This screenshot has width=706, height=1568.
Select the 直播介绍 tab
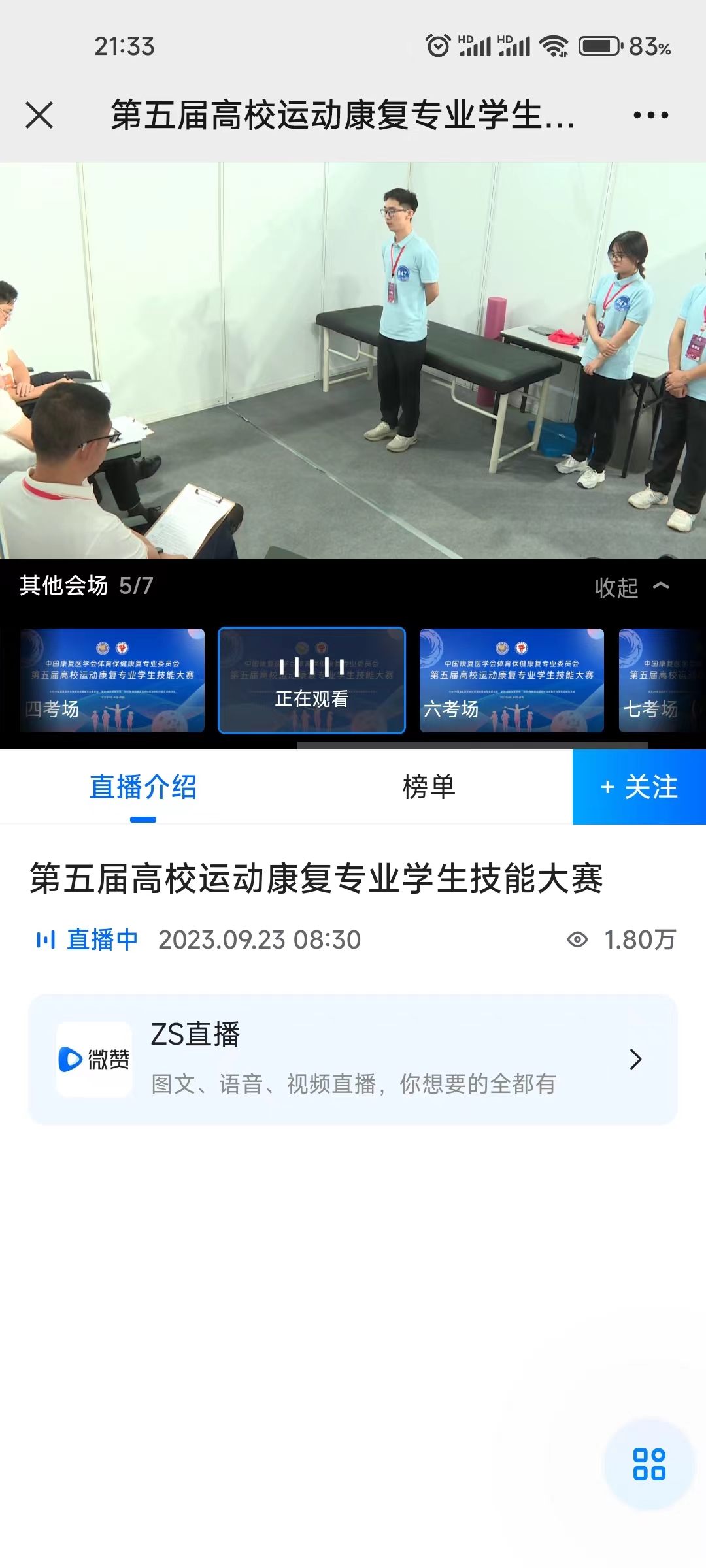point(143,787)
